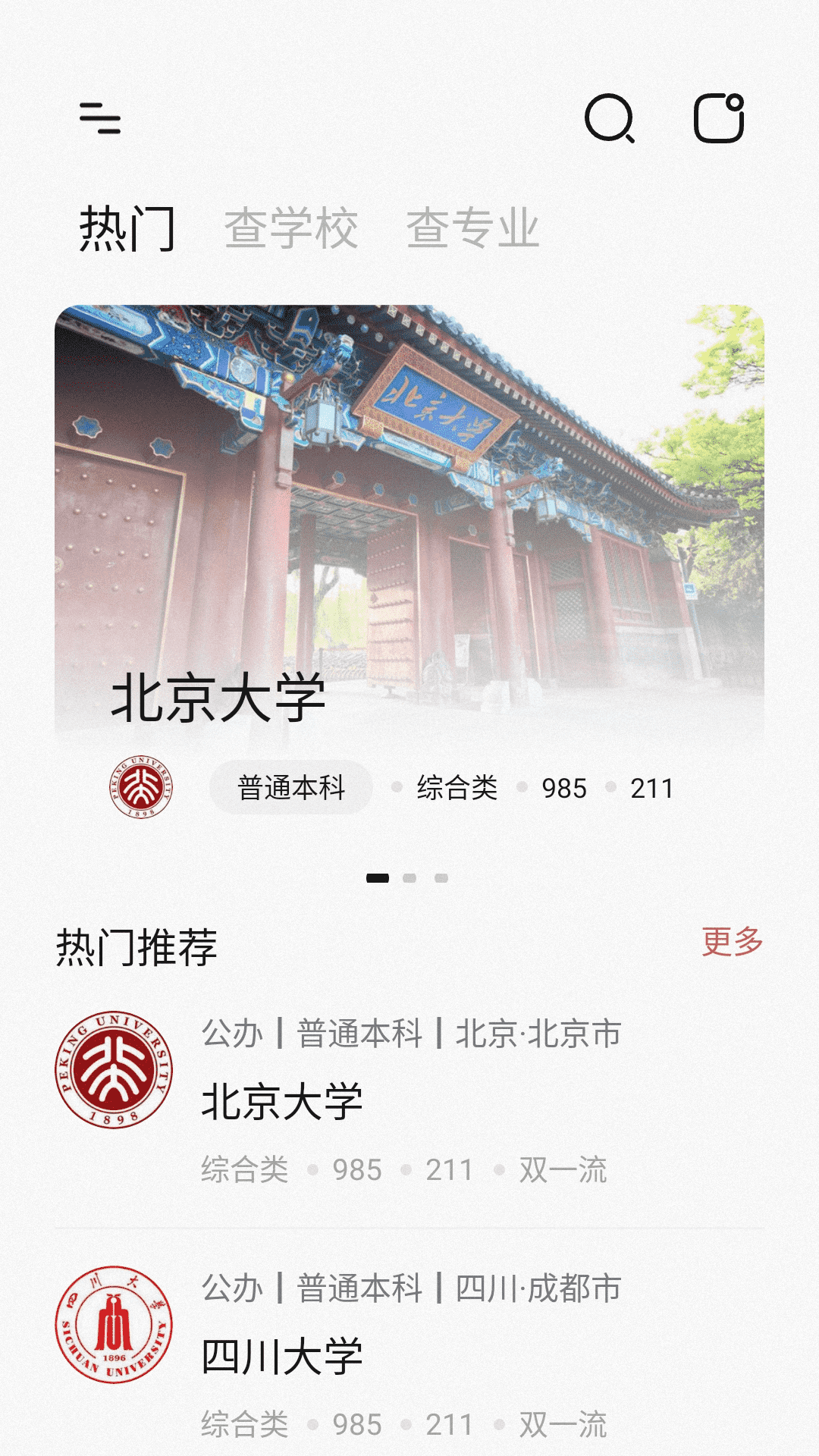Open 北京大学 in the recommendation list
This screenshot has height=1456, width=819.
[x=409, y=1101]
